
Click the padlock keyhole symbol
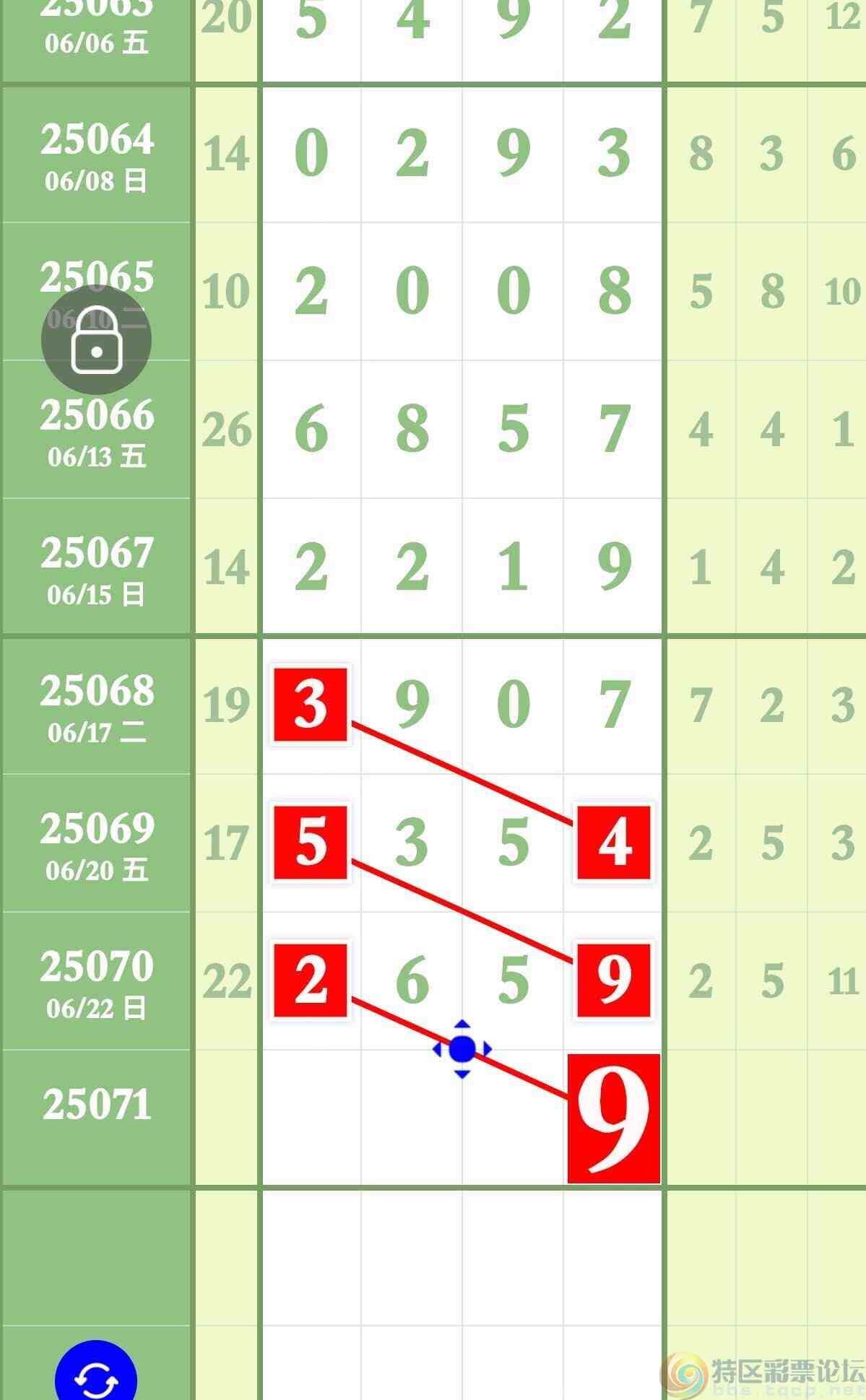tap(95, 352)
